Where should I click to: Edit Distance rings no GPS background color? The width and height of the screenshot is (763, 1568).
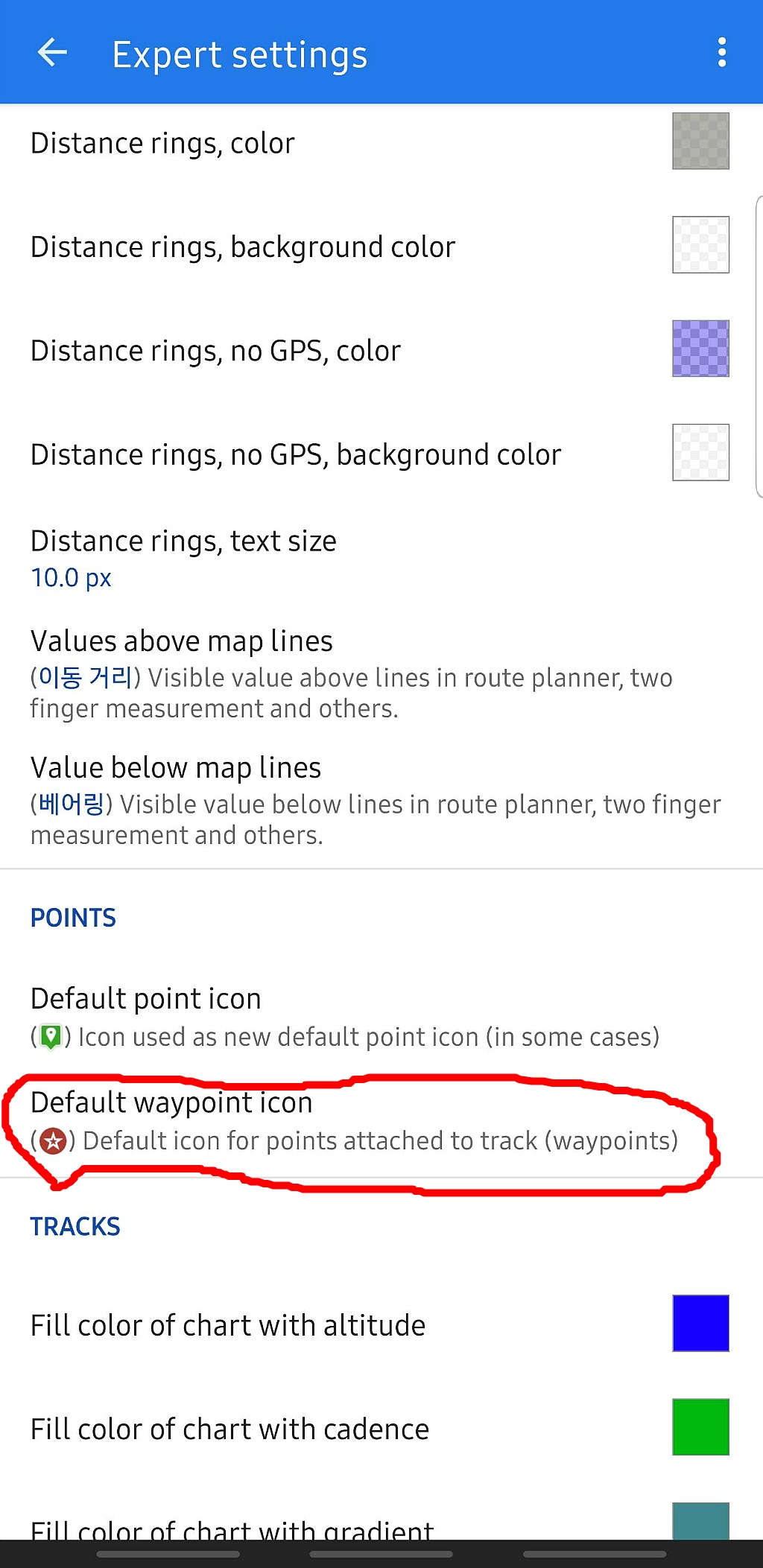(x=700, y=453)
